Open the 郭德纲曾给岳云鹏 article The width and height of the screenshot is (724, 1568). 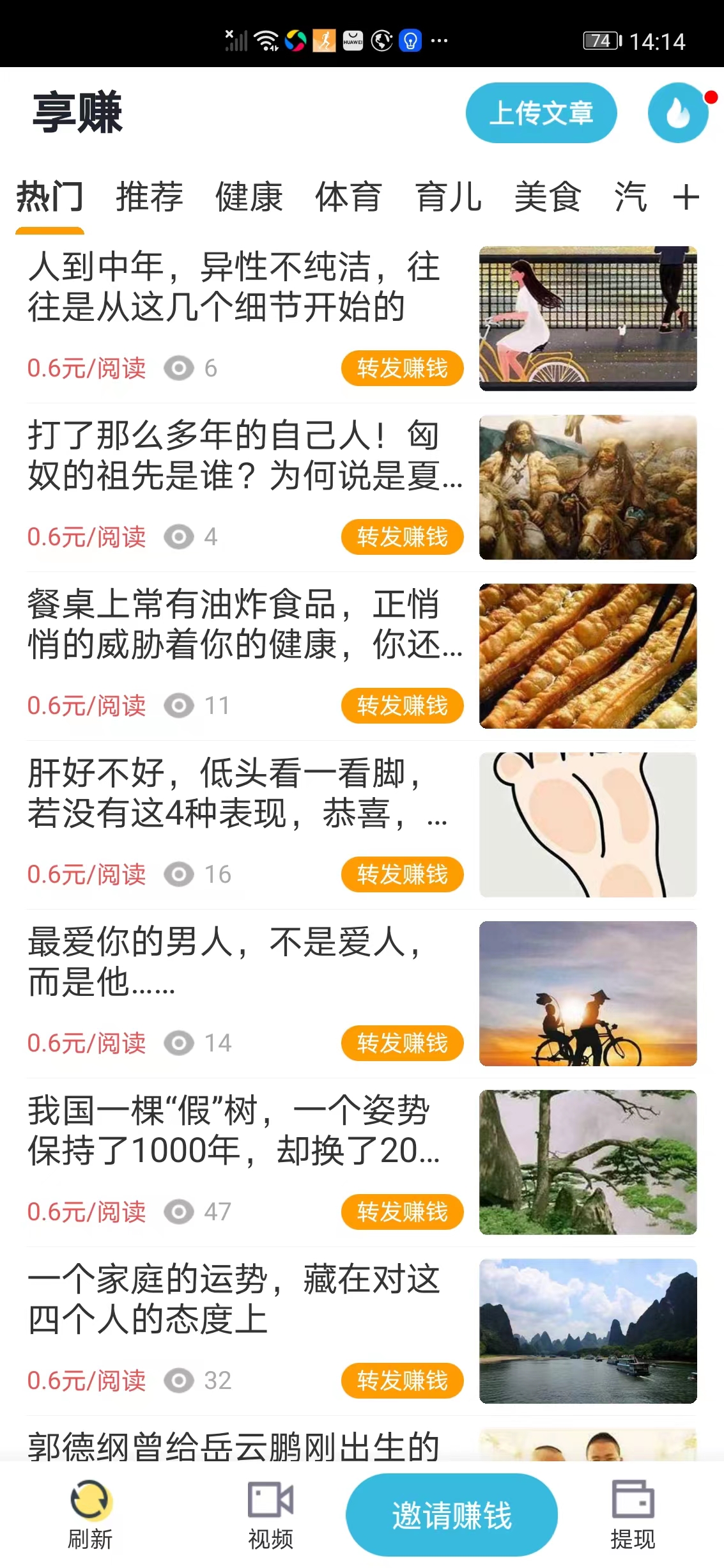tap(234, 1446)
